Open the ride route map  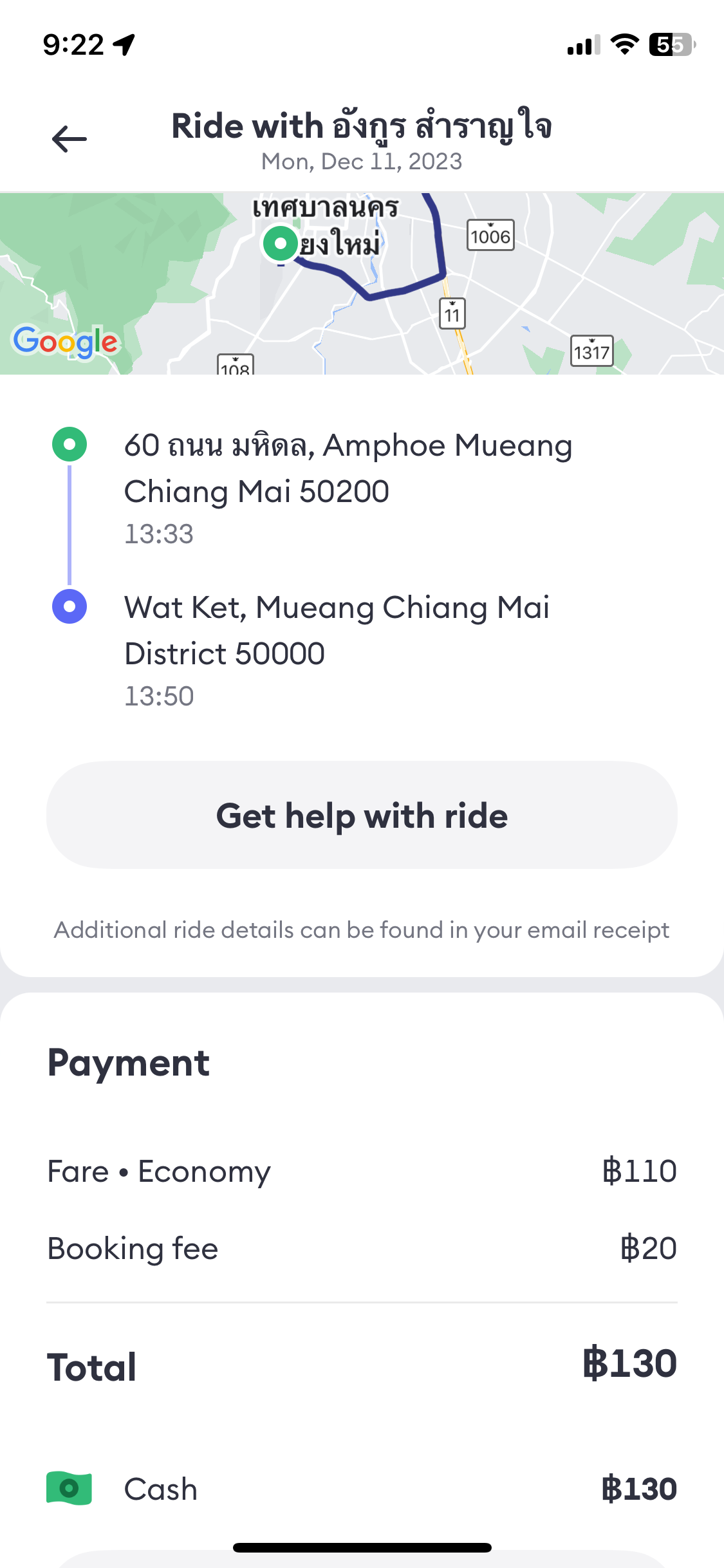tap(362, 283)
